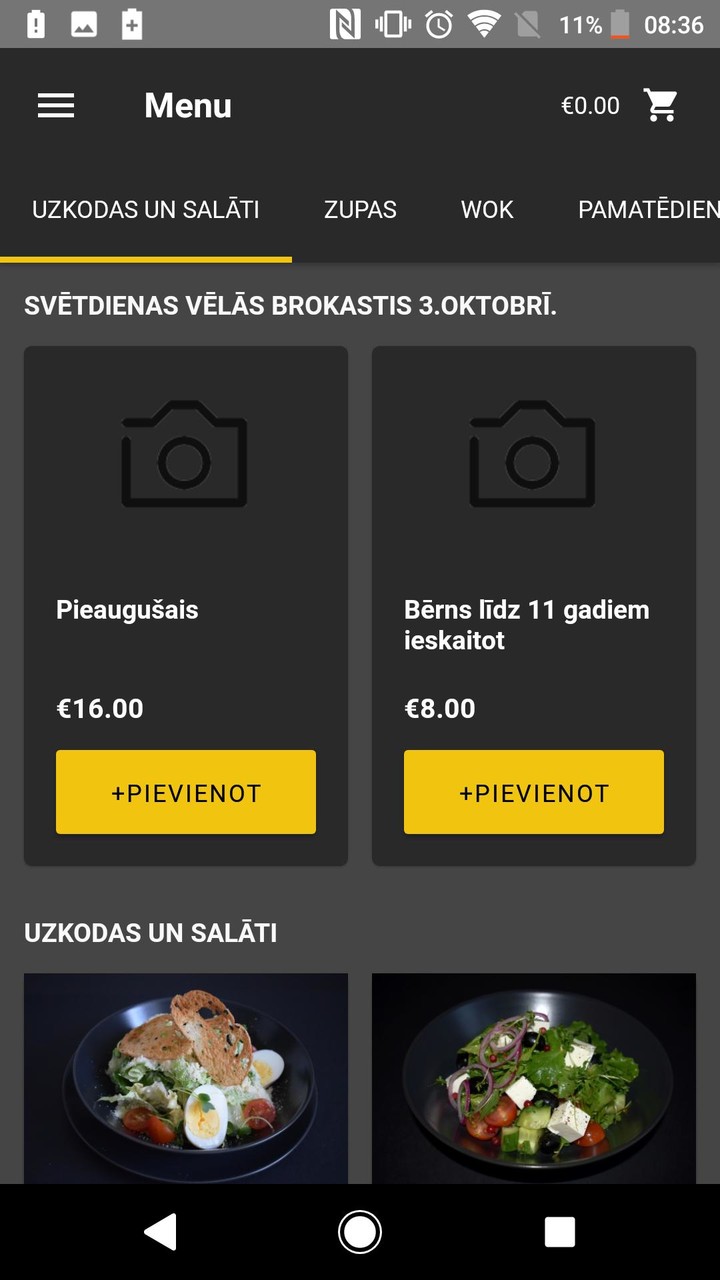Switch to the ZUPAS tab

coord(360,210)
